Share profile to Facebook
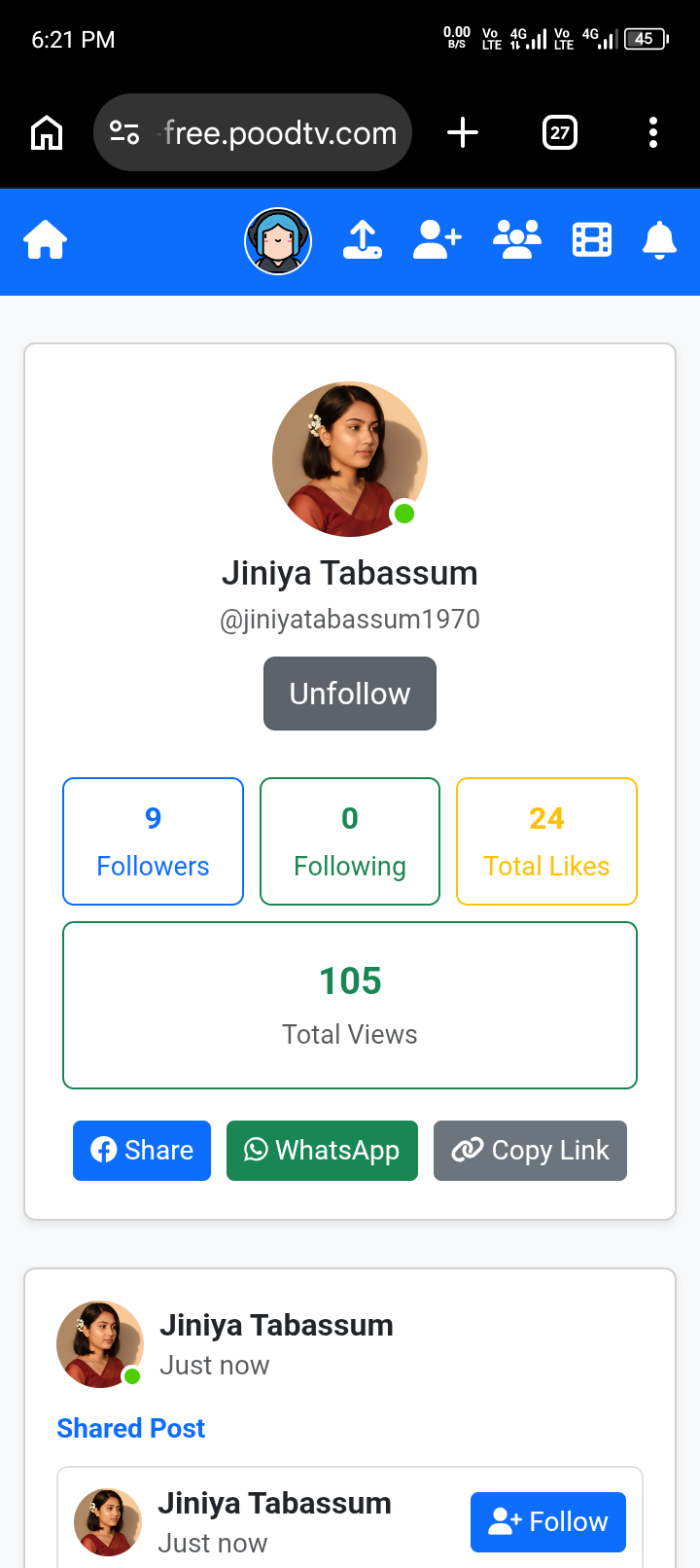This screenshot has width=700, height=1568. click(142, 1151)
